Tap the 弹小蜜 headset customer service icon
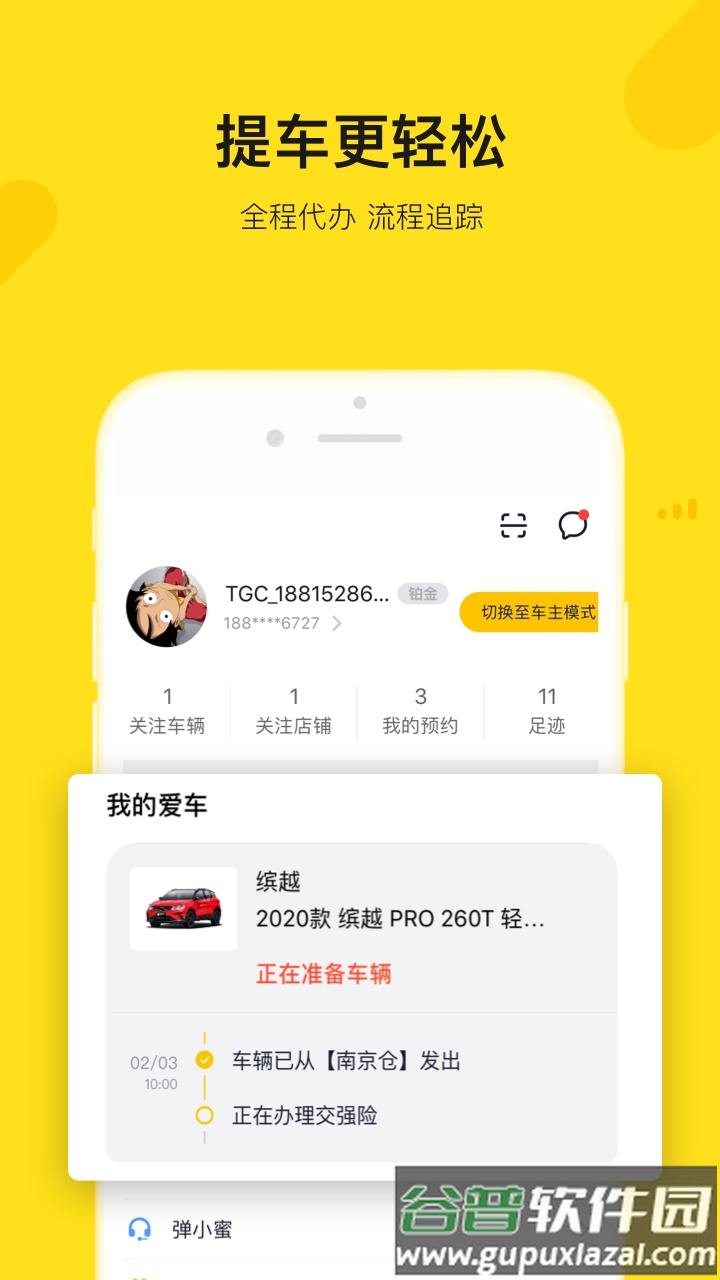 tap(141, 1230)
